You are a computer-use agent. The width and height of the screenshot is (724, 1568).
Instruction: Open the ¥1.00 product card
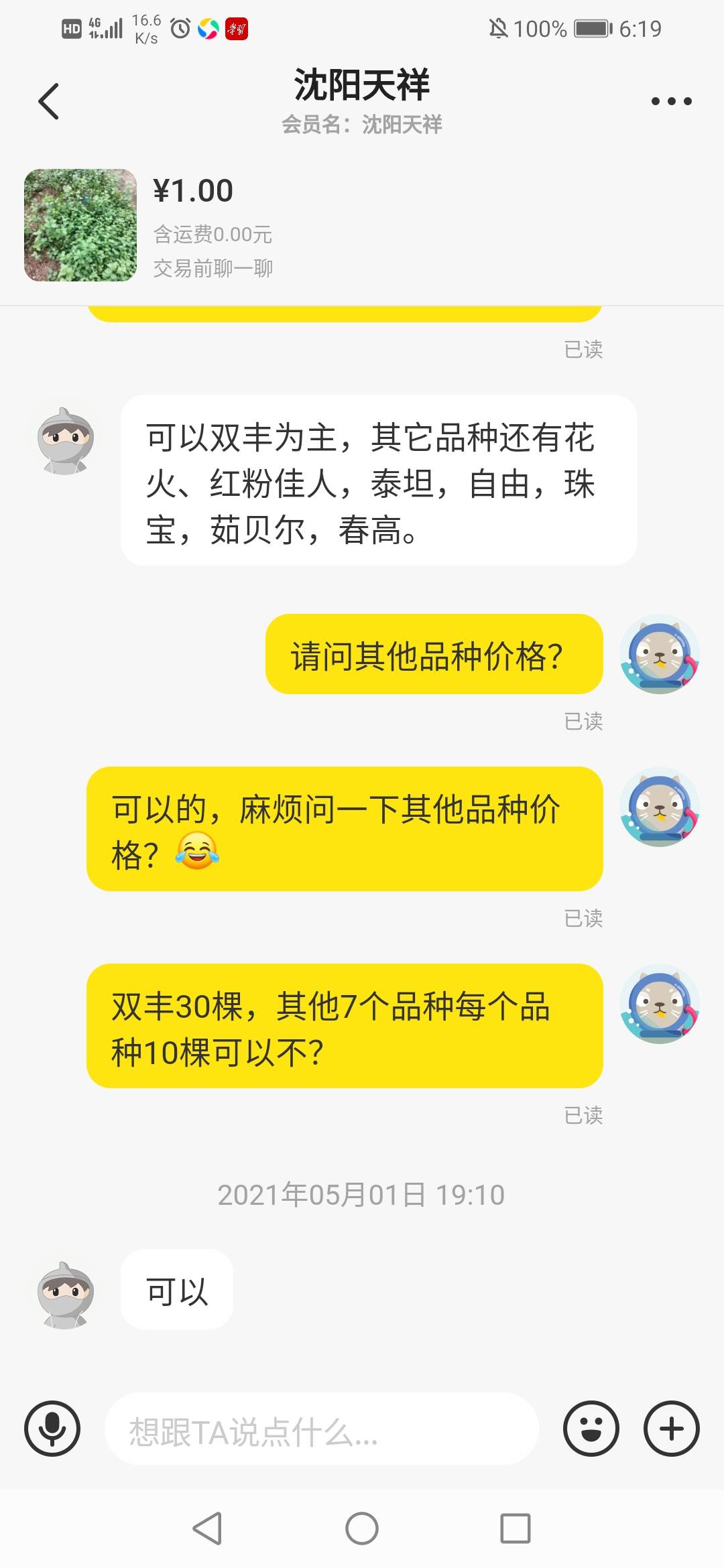[362, 225]
